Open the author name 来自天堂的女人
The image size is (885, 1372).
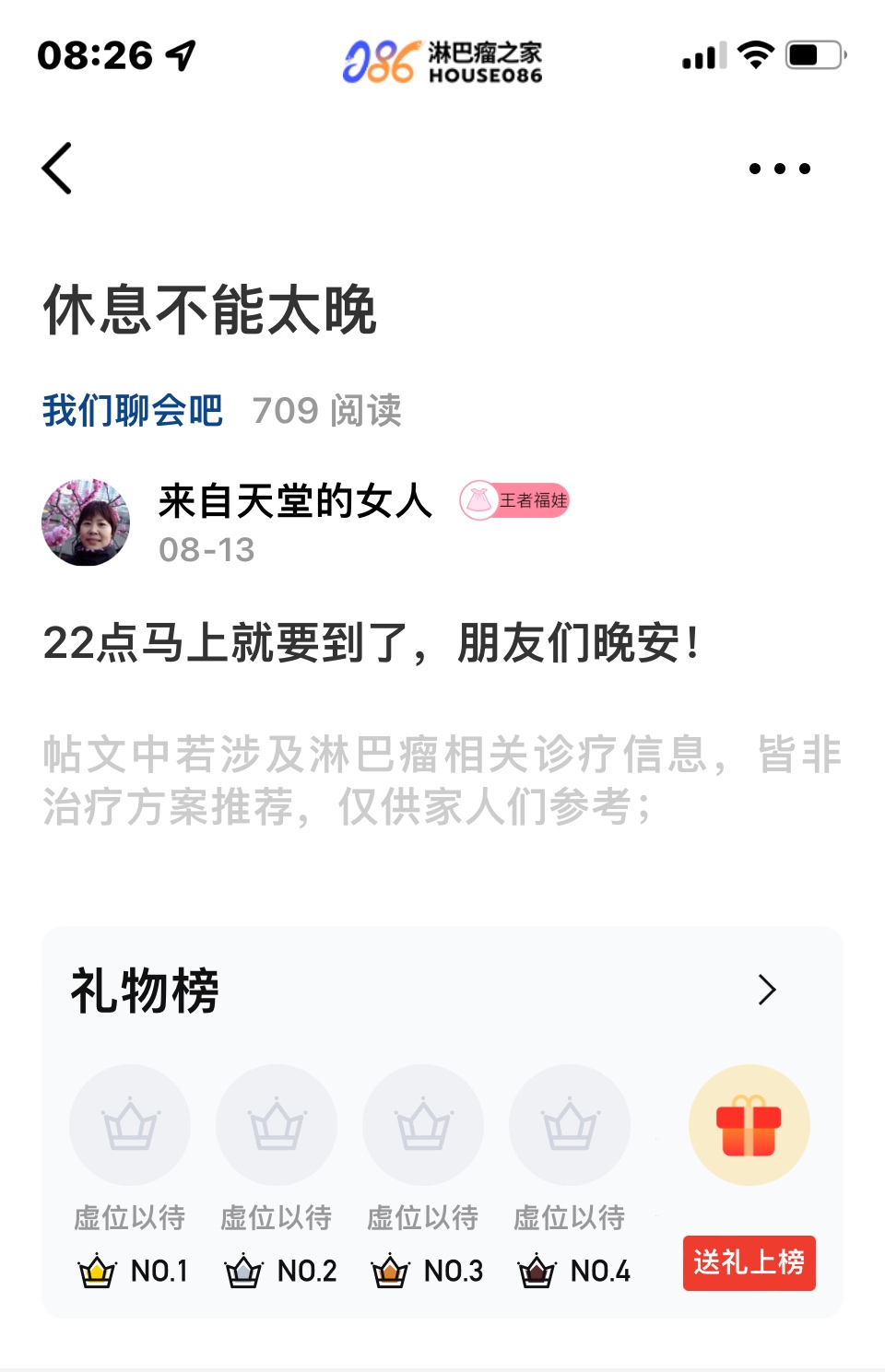click(x=295, y=501)
